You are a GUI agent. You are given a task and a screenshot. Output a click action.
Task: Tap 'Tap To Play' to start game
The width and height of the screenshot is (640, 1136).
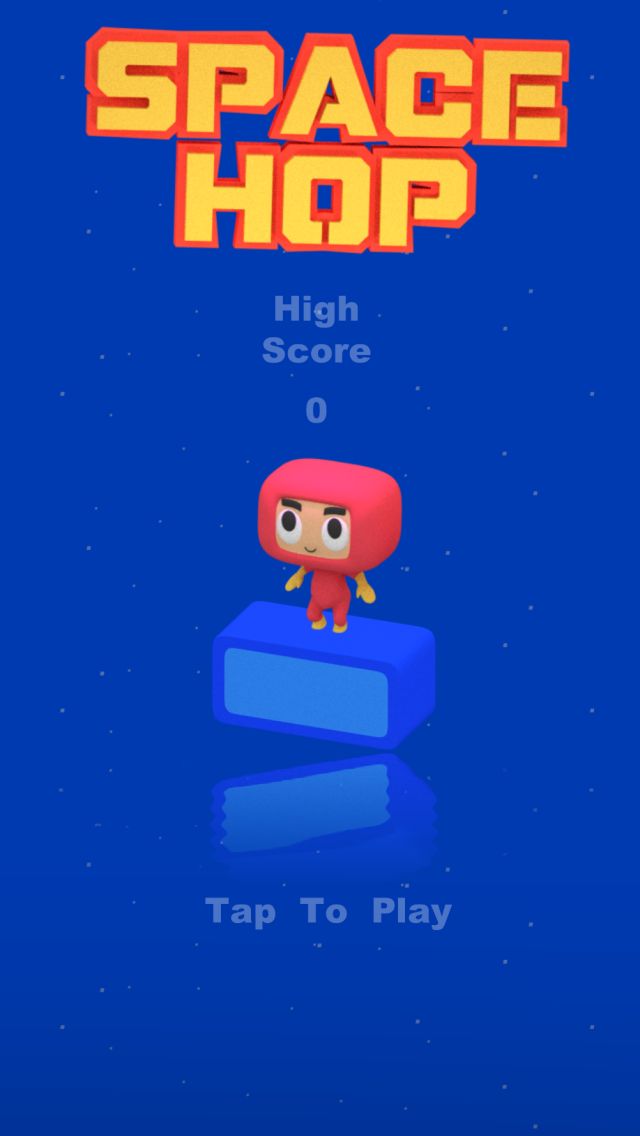328,911
